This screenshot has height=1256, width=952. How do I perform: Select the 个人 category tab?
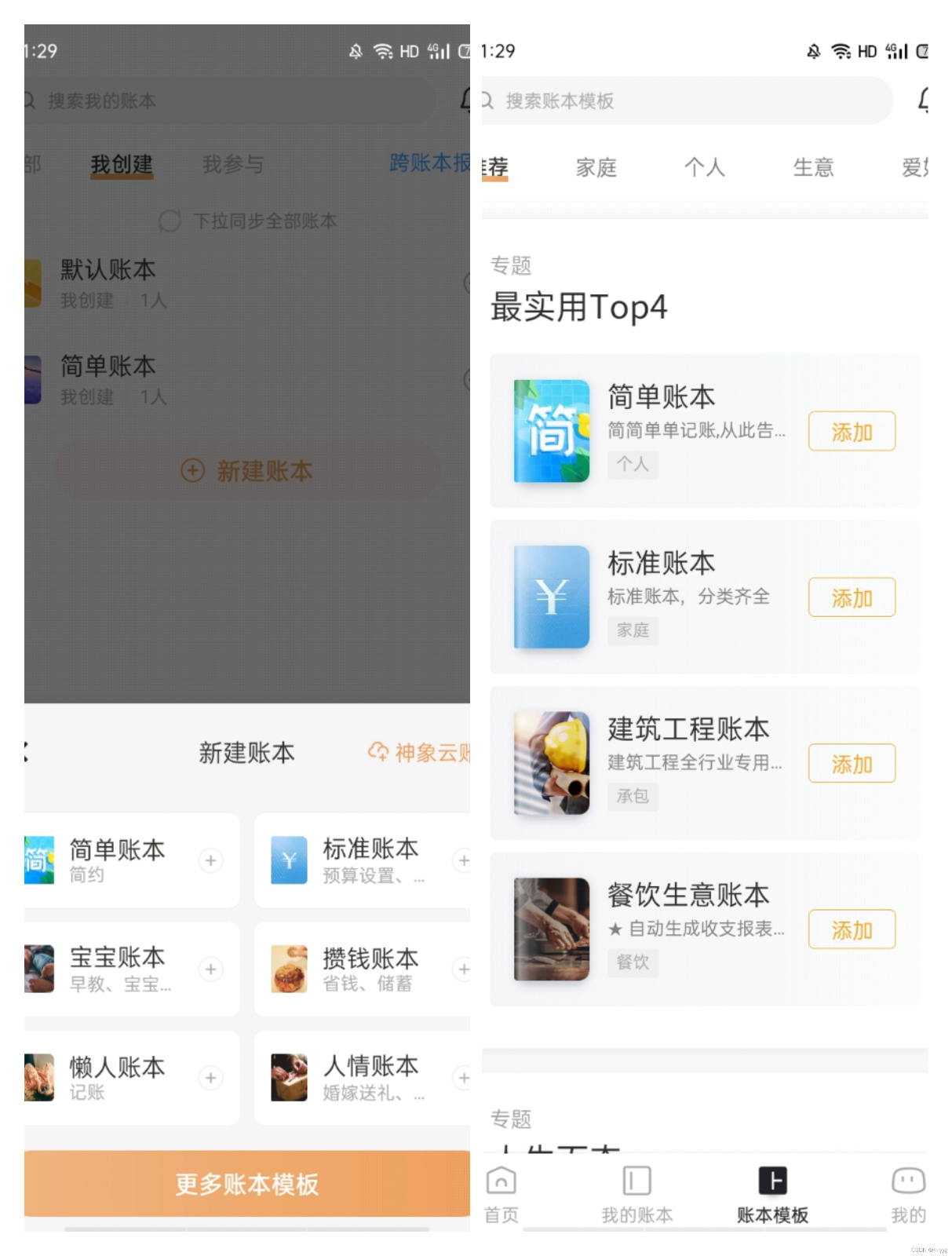[705, 167]
